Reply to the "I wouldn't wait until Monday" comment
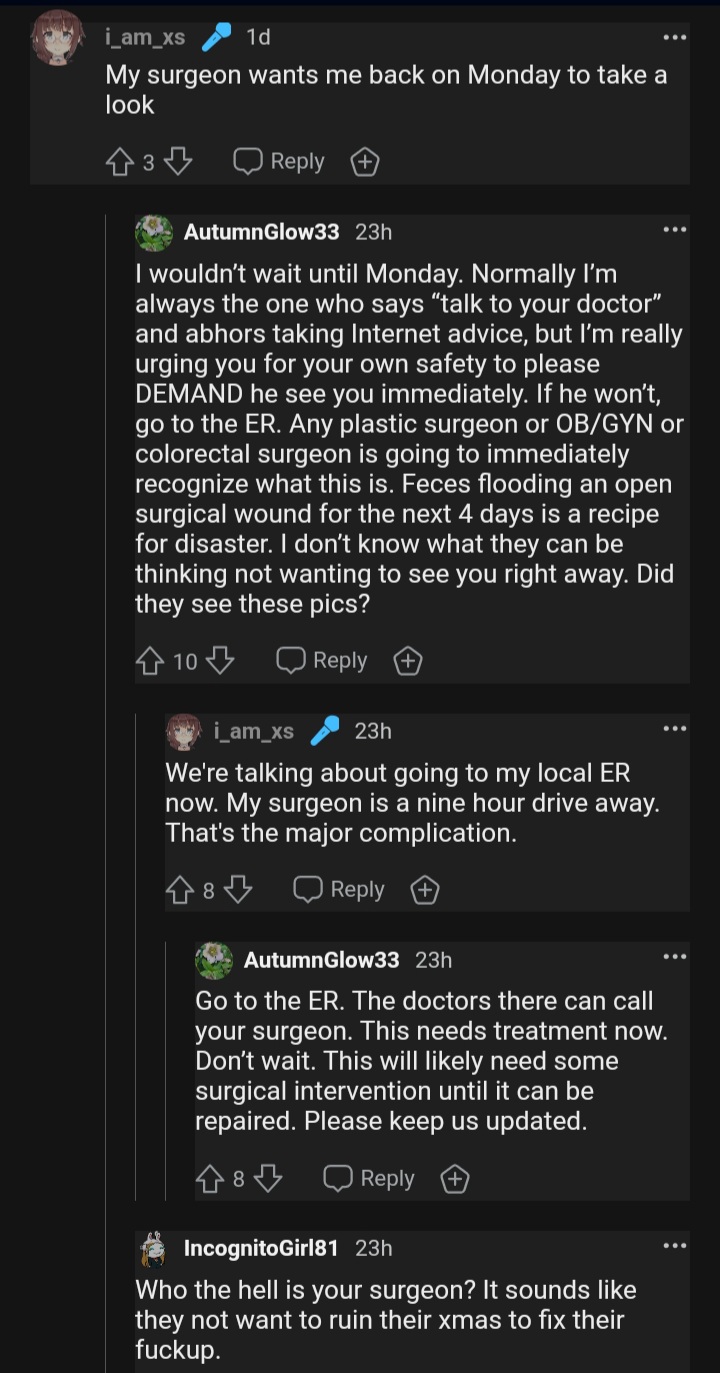The height and width of the screenshot is (1373, 720). tap(322, 661)
